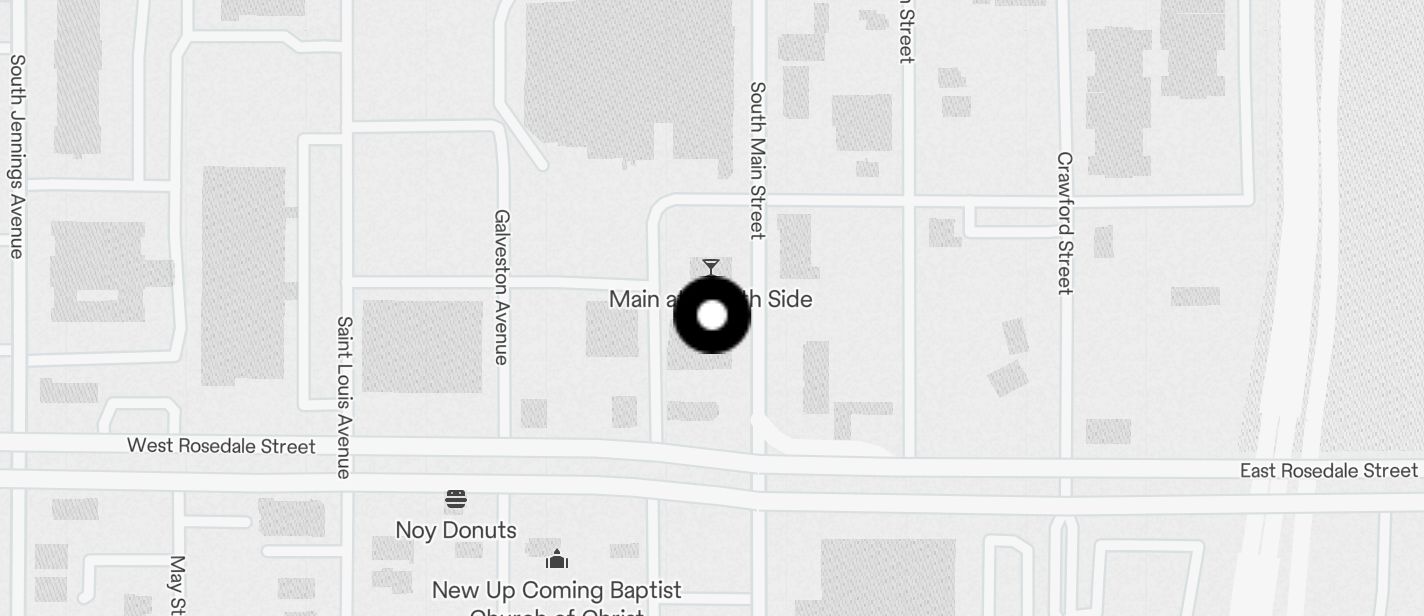Select the Main at South Side bar marker

pyautogui.click(x=711, y=267)
